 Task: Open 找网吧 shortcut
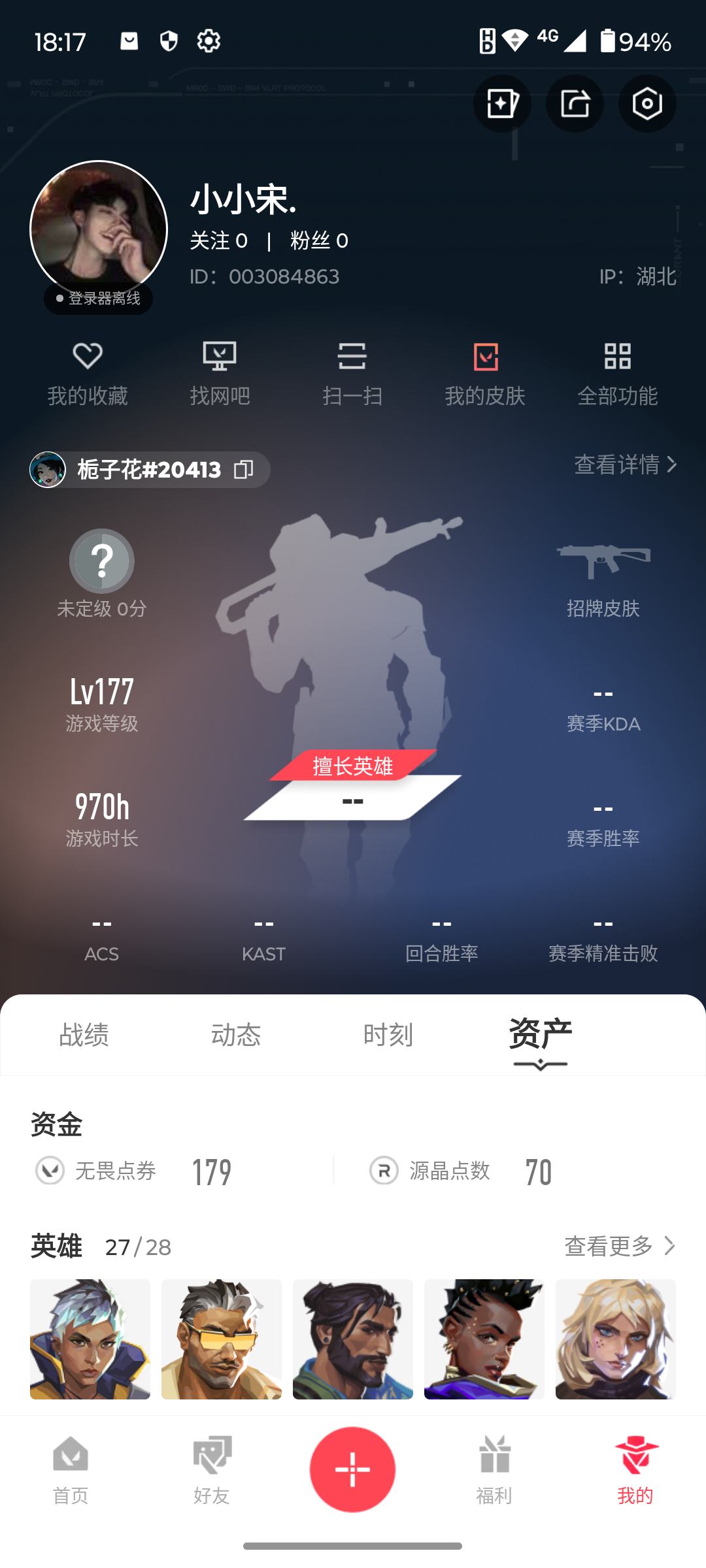point(220,374)
